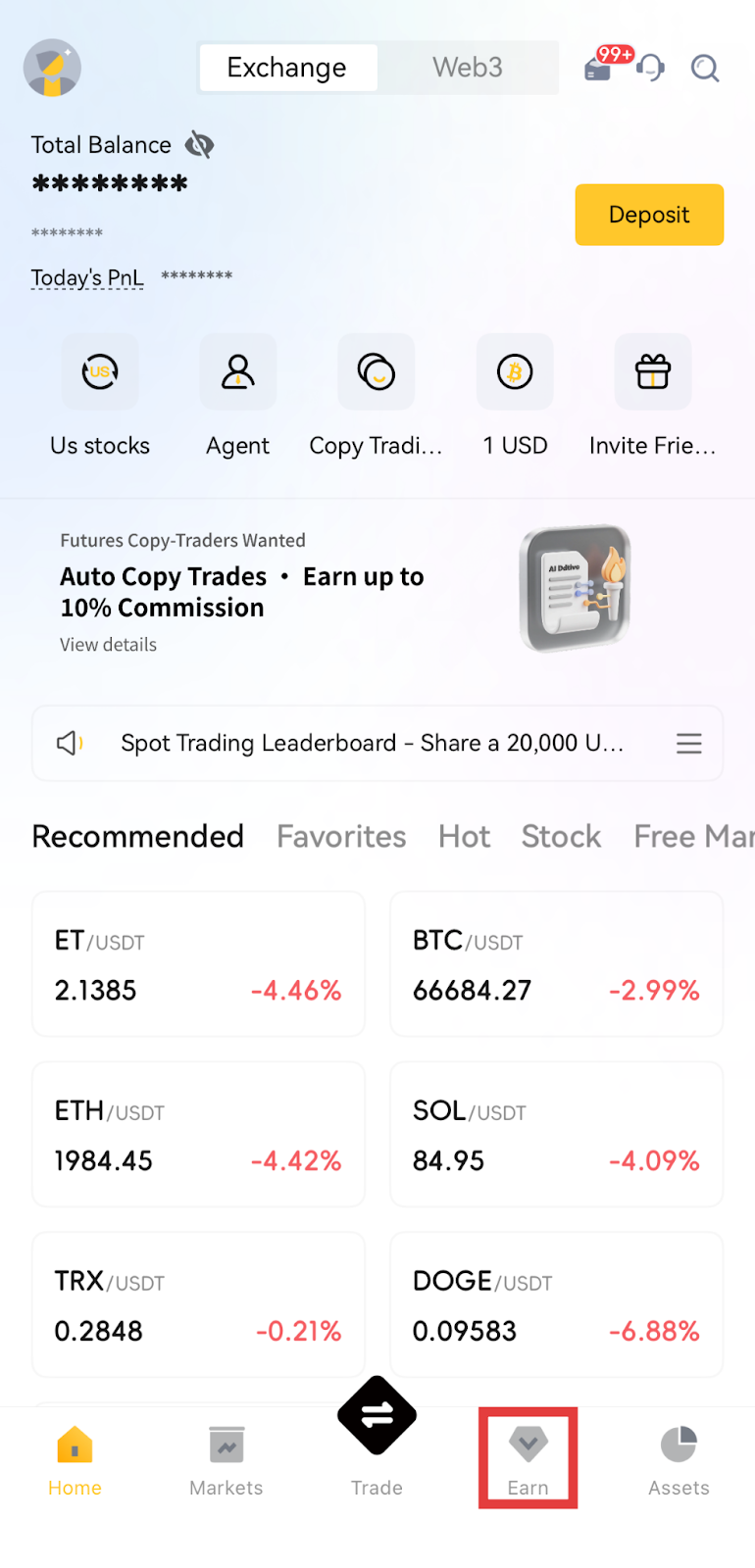Switch to the Favorites tab
The image size is (755, 1568).
click(x=341, y=836)
